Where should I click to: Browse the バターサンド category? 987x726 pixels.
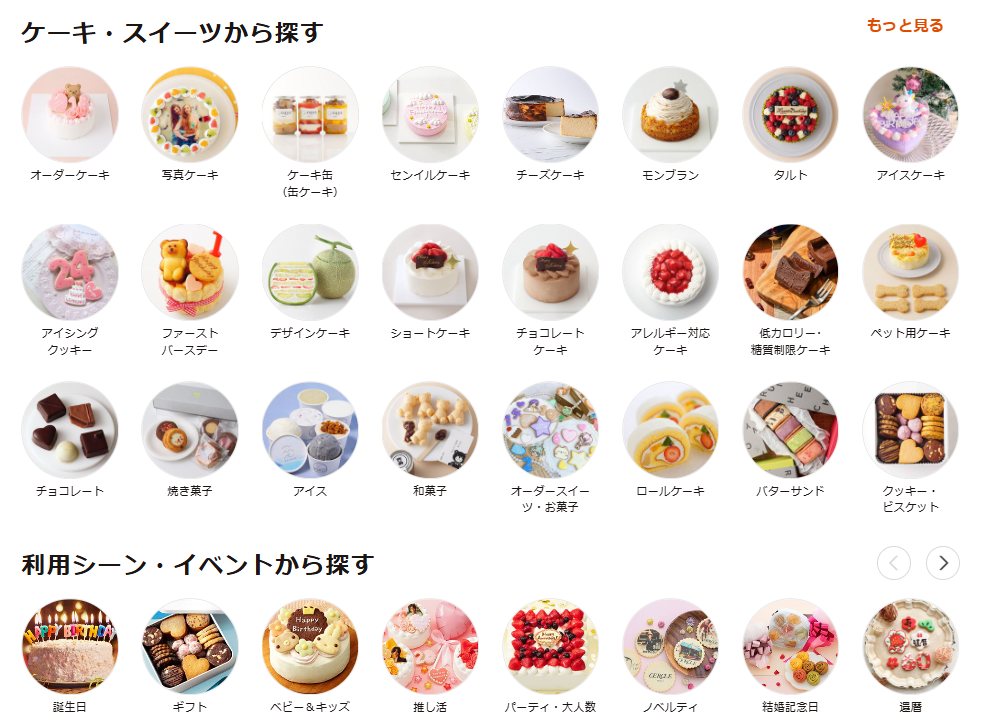click(x=790, y=430)
